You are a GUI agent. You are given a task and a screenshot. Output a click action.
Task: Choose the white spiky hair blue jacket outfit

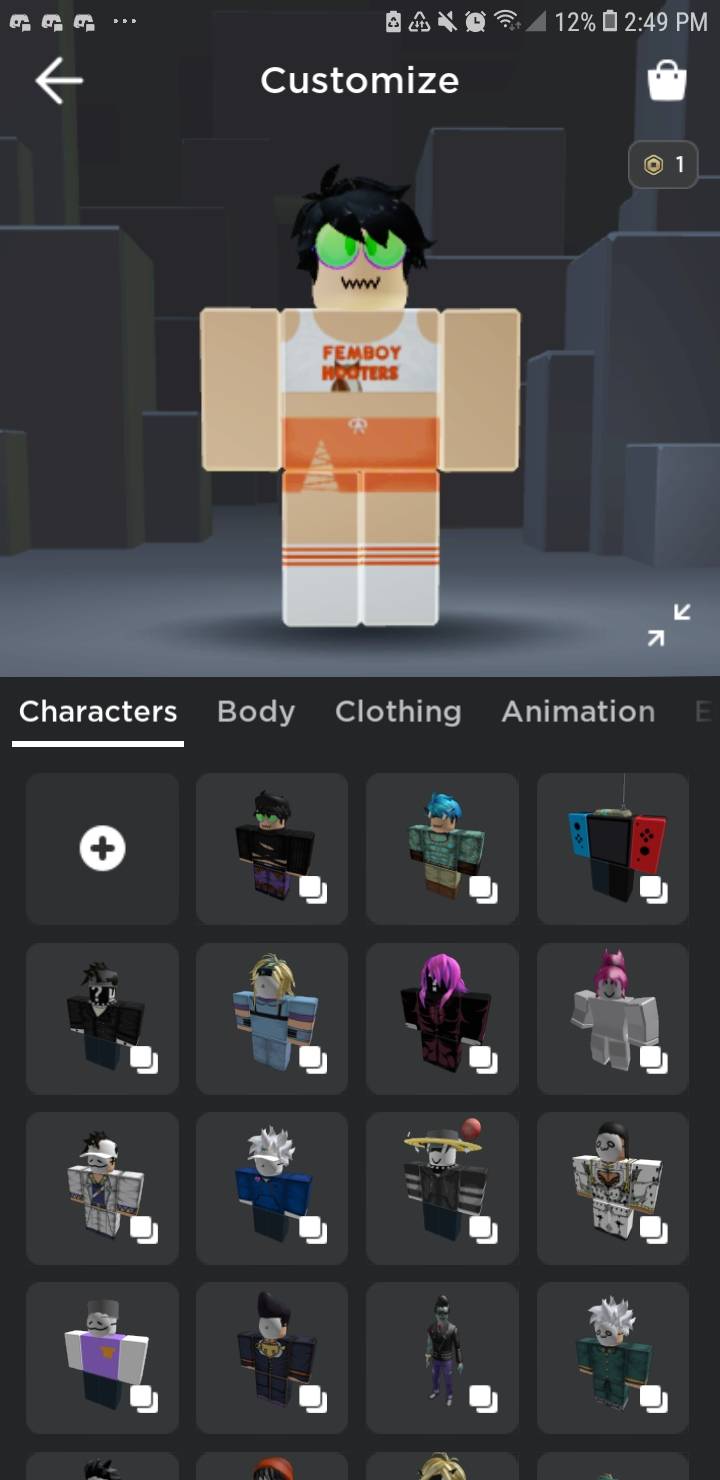pyautogui.click(x=272, y=1188)
